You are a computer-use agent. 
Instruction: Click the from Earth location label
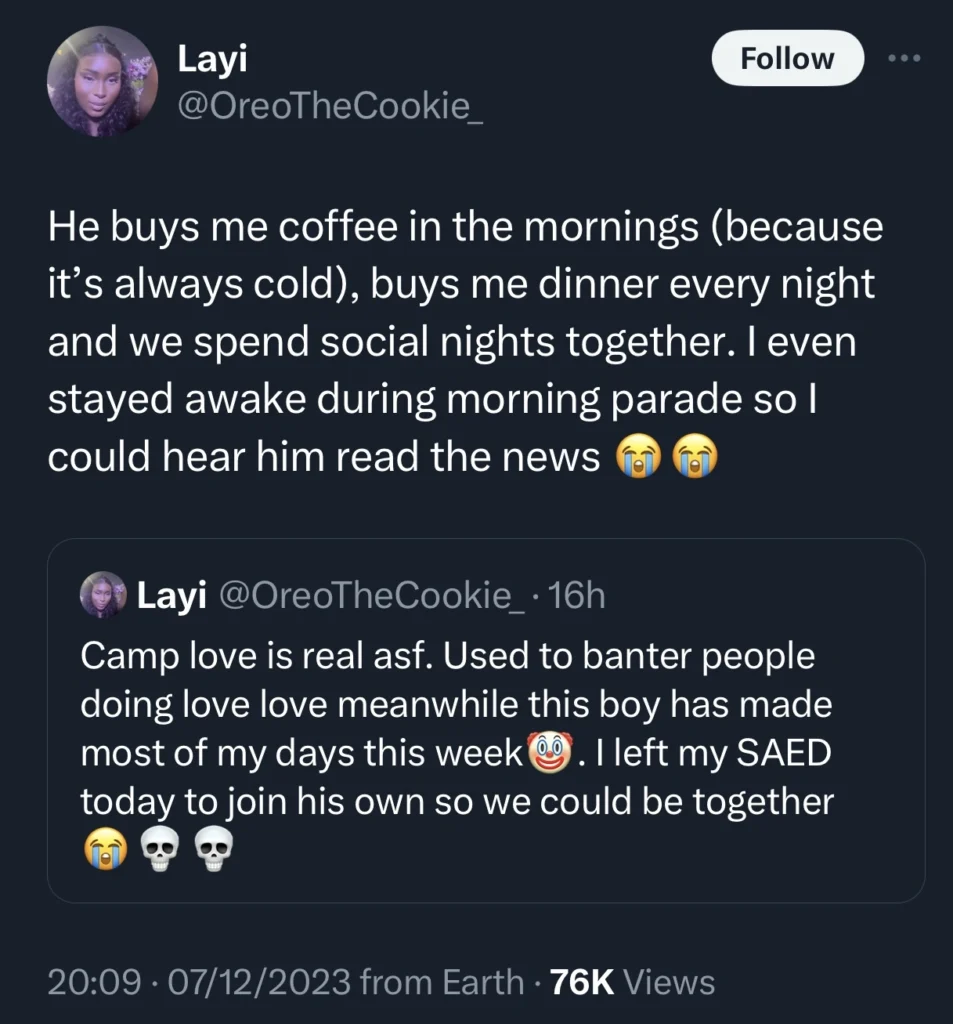click(441, 982)
